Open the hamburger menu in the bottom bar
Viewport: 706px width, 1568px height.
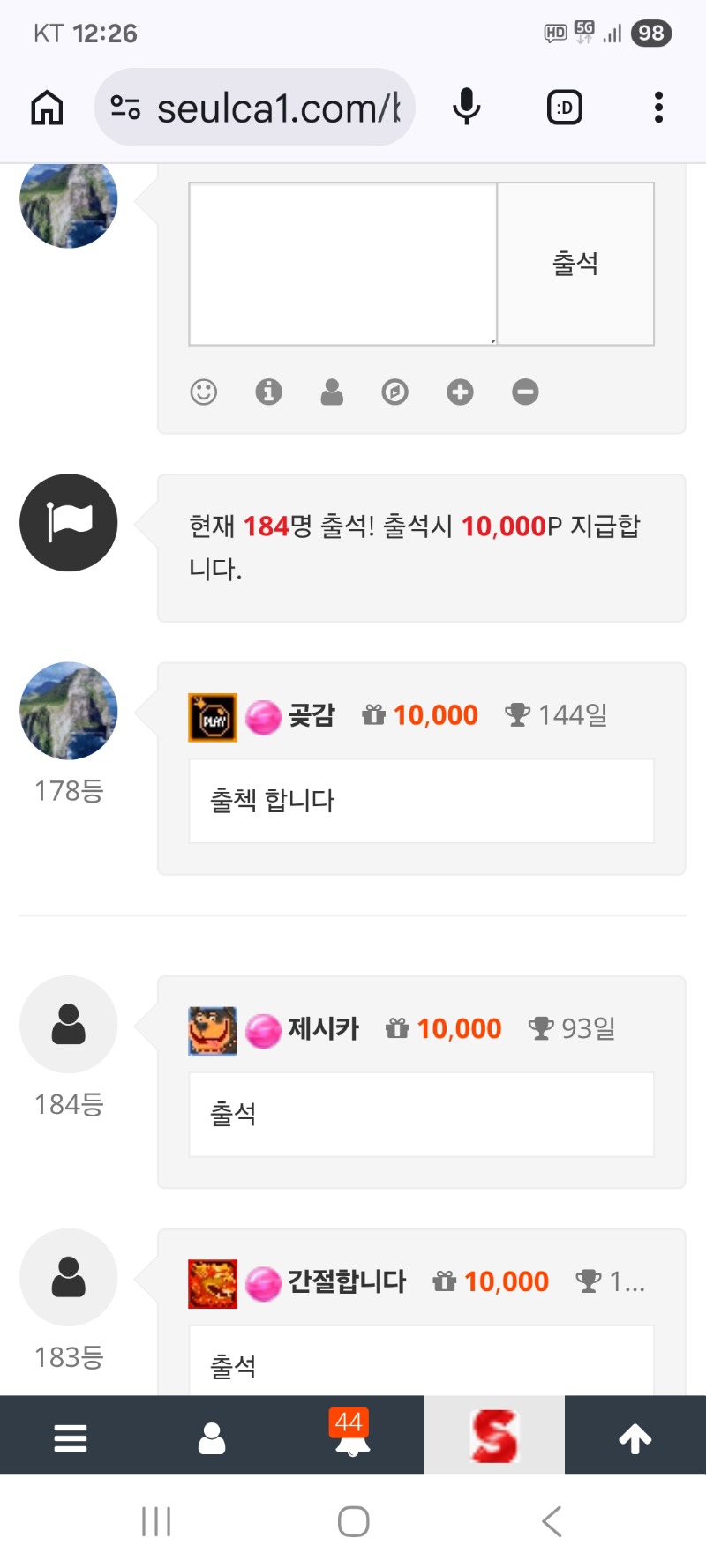point(71,1438)
